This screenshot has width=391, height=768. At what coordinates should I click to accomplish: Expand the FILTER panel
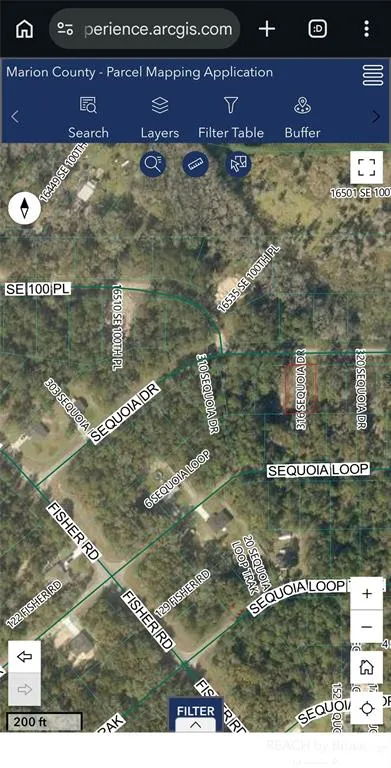(x=196, y=717)
